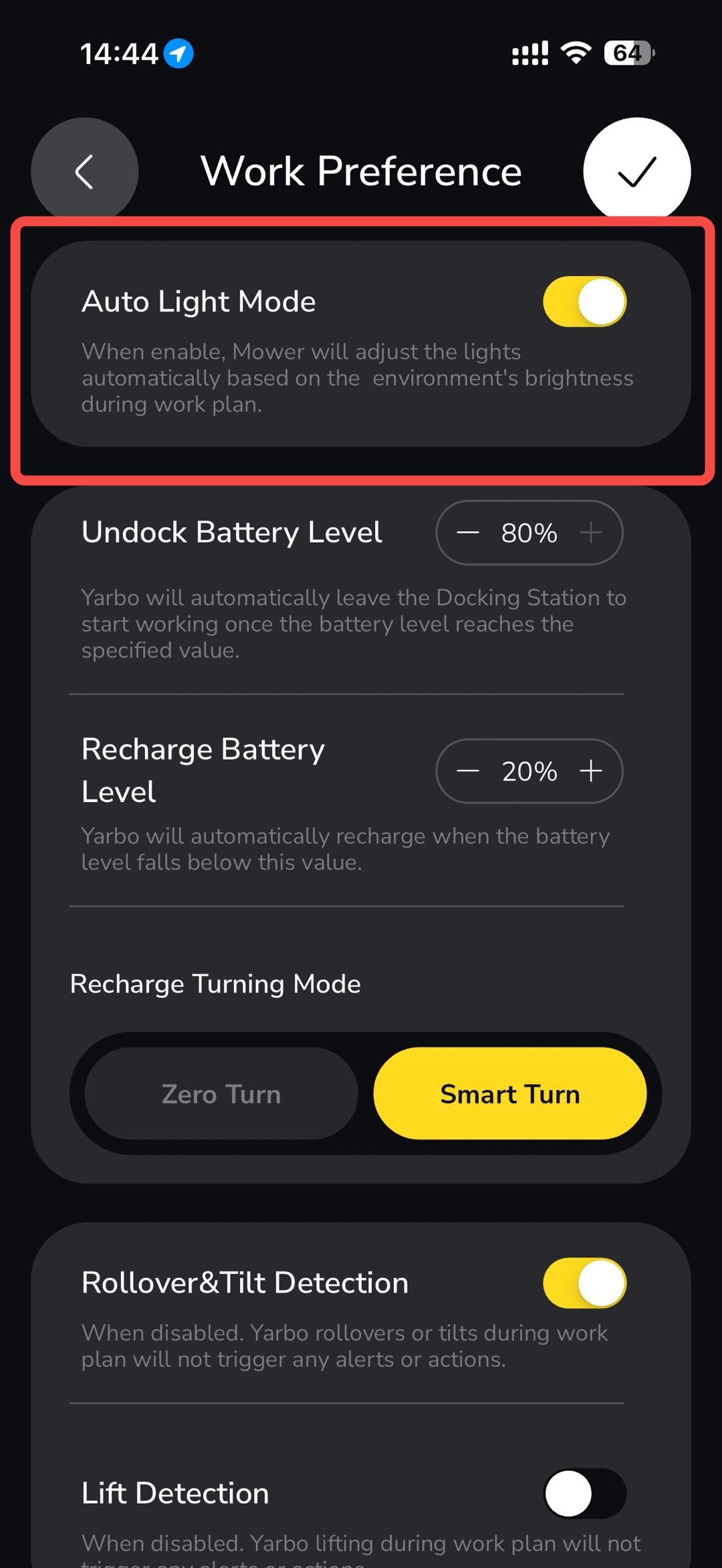Viewport: 722px width, 1568px height.
Task: Disable Rollover&Tilt Detection
Action: (584, 1283)
